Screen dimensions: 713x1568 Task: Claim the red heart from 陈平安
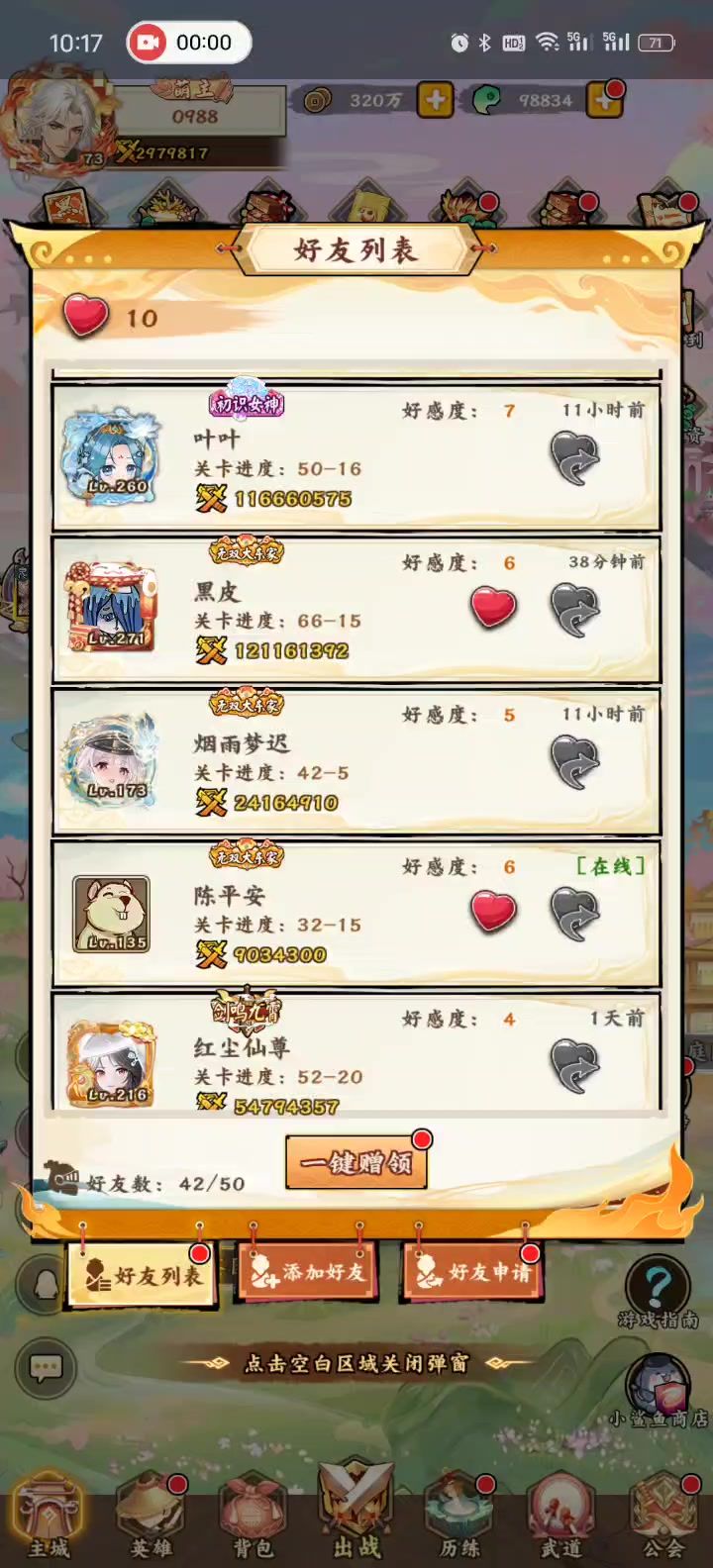click(493, 911)
